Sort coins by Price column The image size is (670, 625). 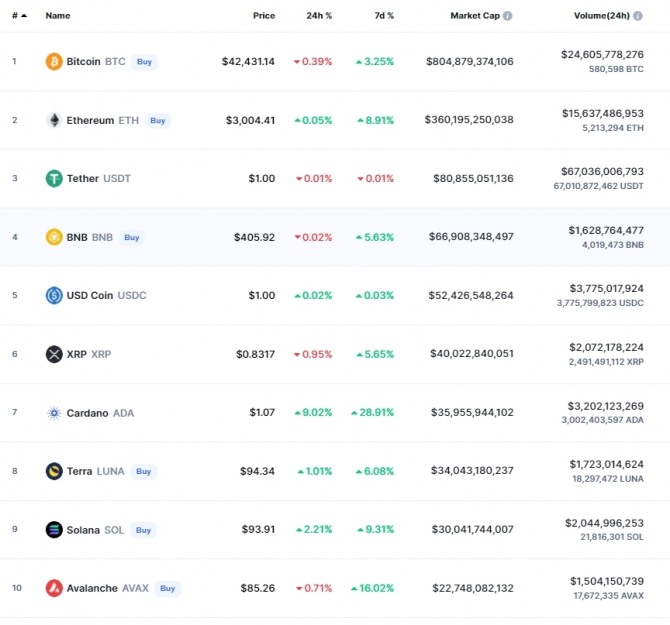263,16
